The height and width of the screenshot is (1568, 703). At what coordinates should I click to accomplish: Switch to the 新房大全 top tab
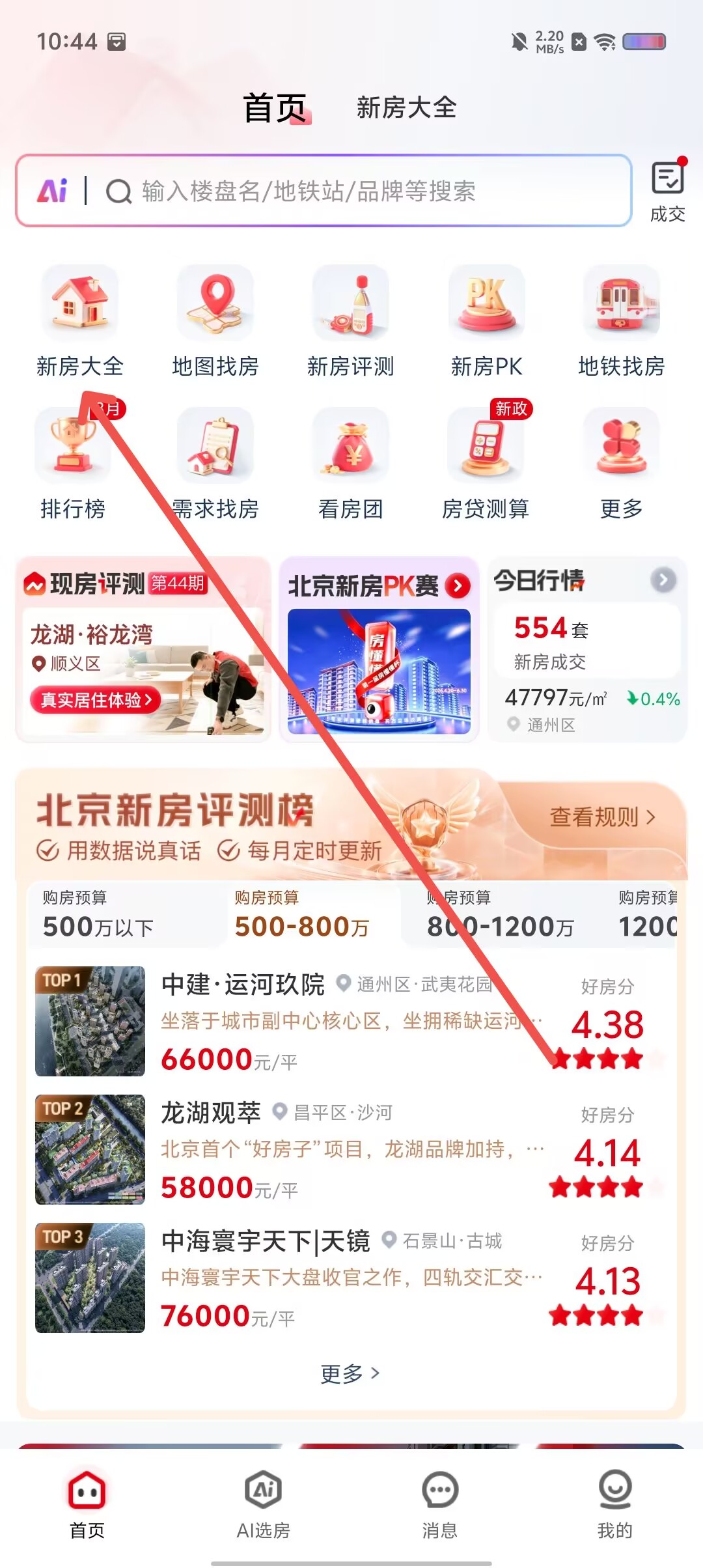click(x=407, y=108)
